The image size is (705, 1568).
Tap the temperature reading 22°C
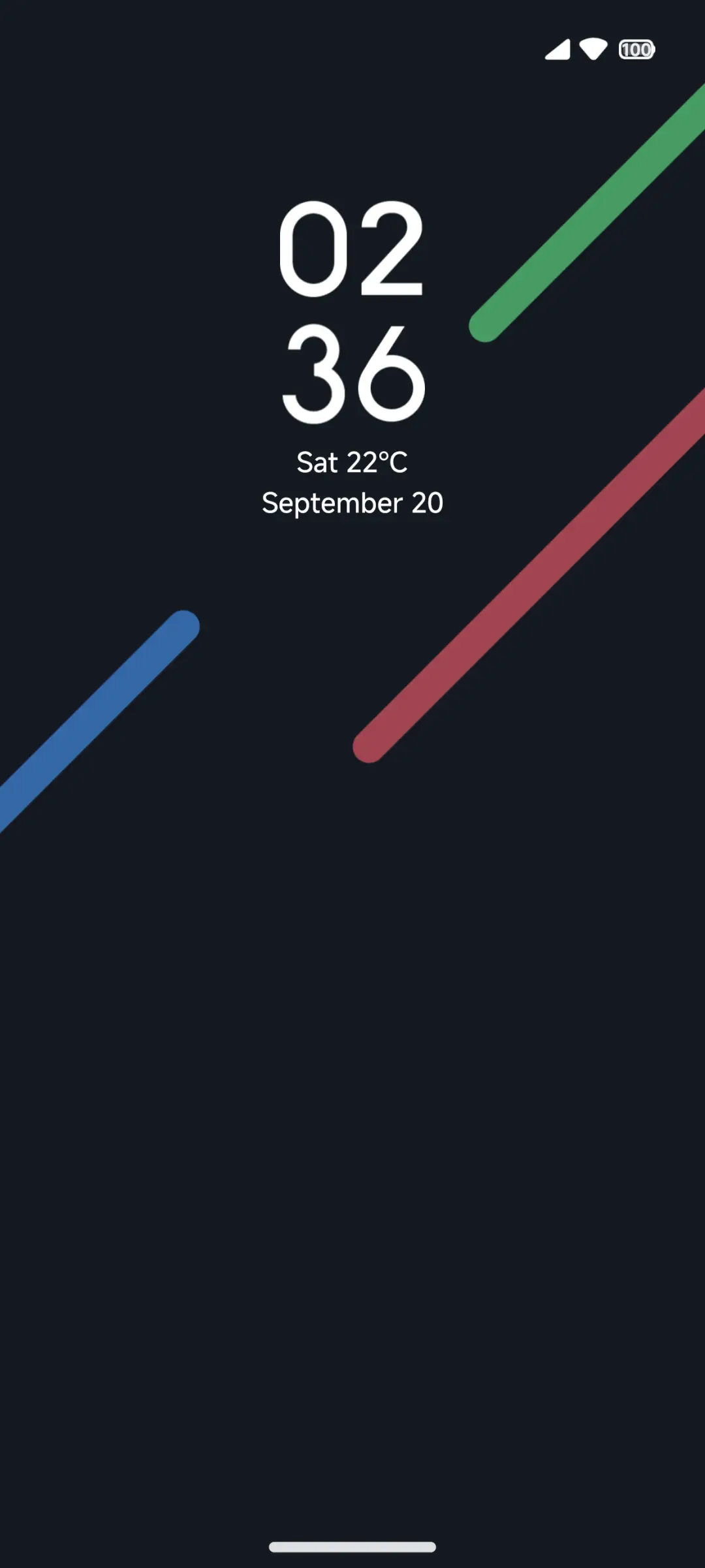(379, 462)
